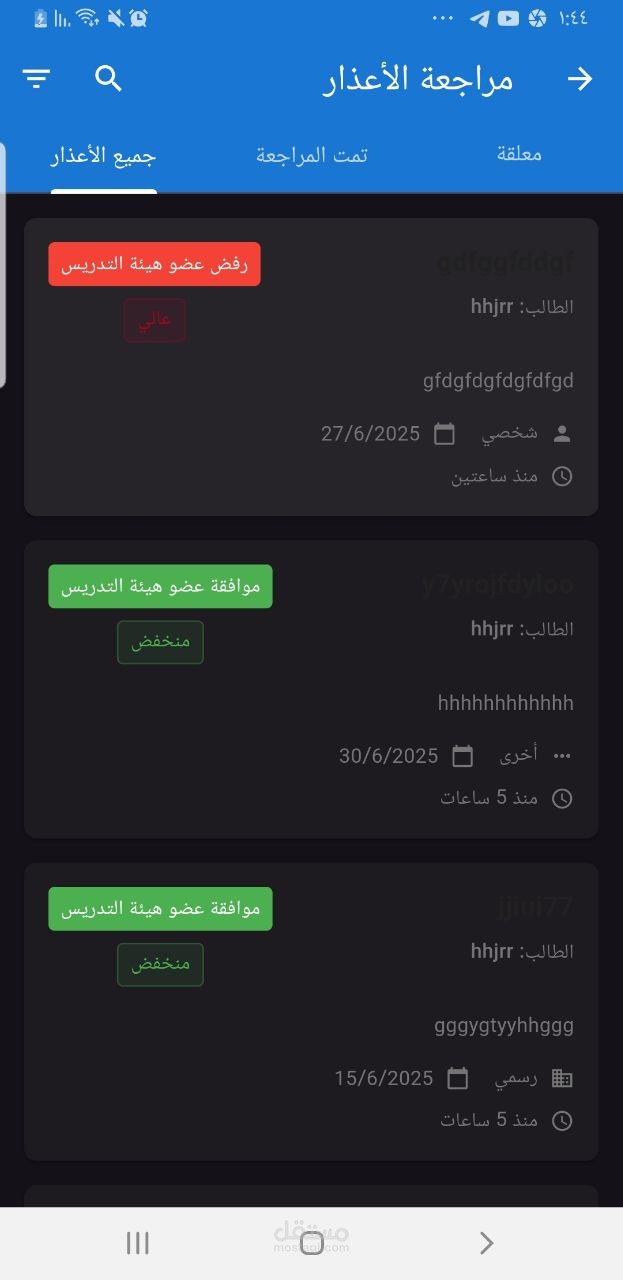Switch to the تمت المراجعة tab

[x=312, y=155]
